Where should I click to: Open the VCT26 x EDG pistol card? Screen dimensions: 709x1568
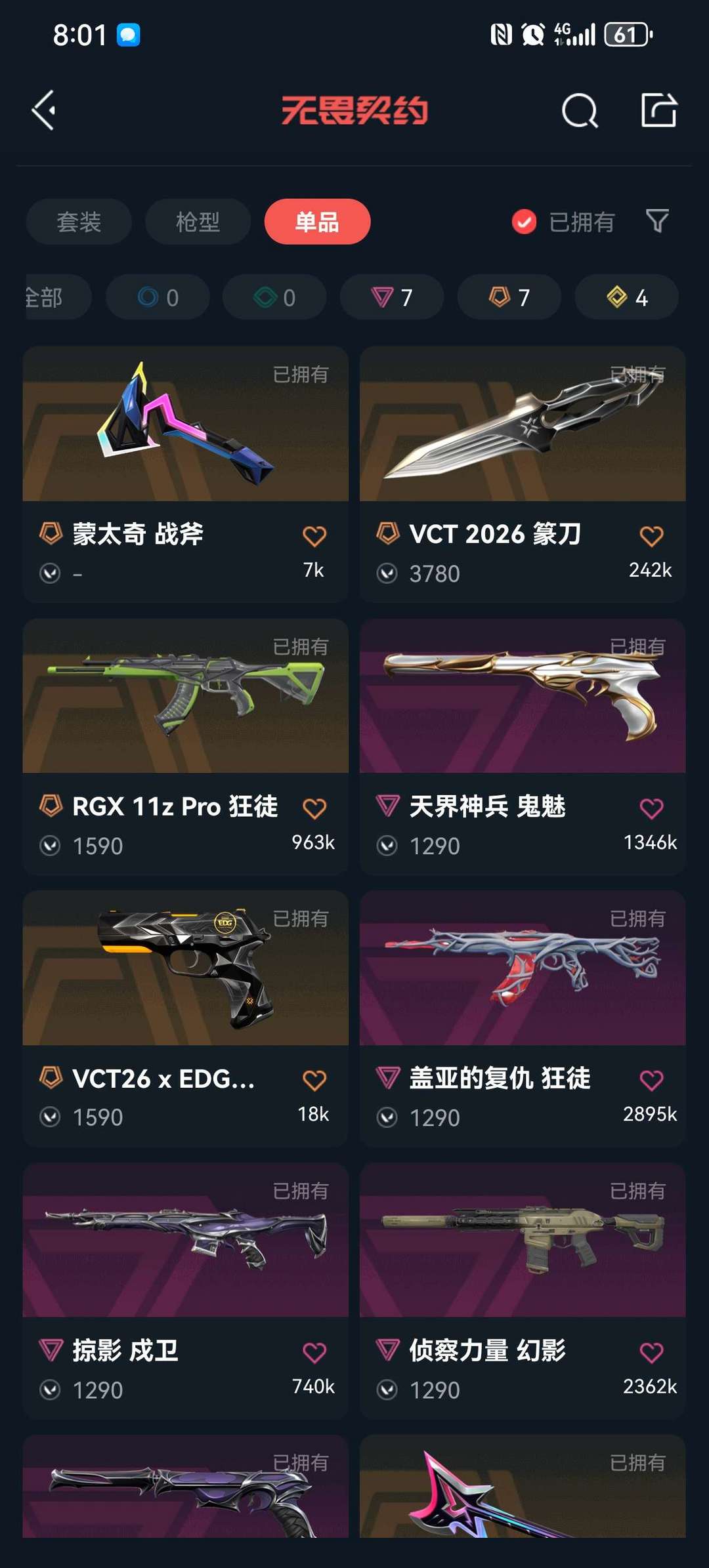(185, 1019)
